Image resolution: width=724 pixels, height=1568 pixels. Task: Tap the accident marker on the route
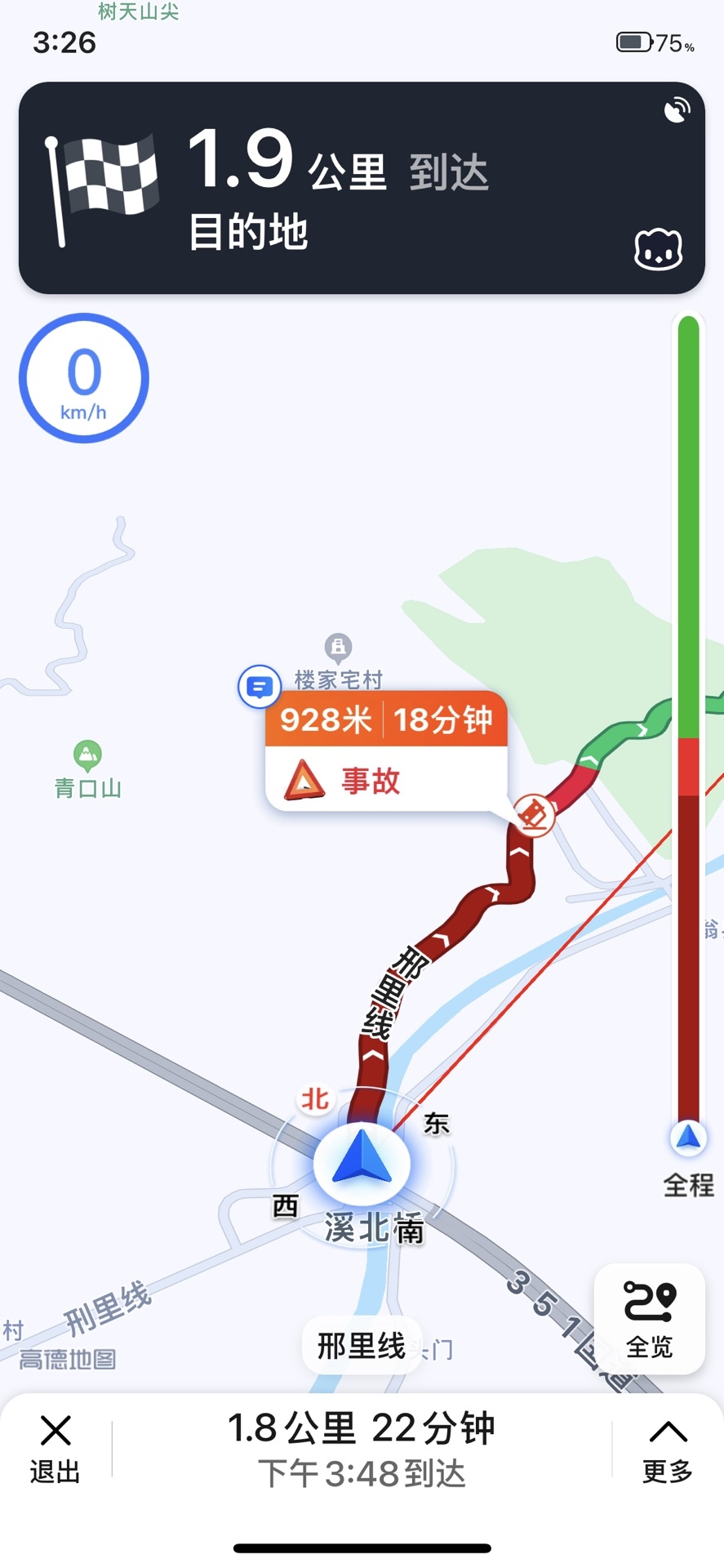(x=534, y=815)
